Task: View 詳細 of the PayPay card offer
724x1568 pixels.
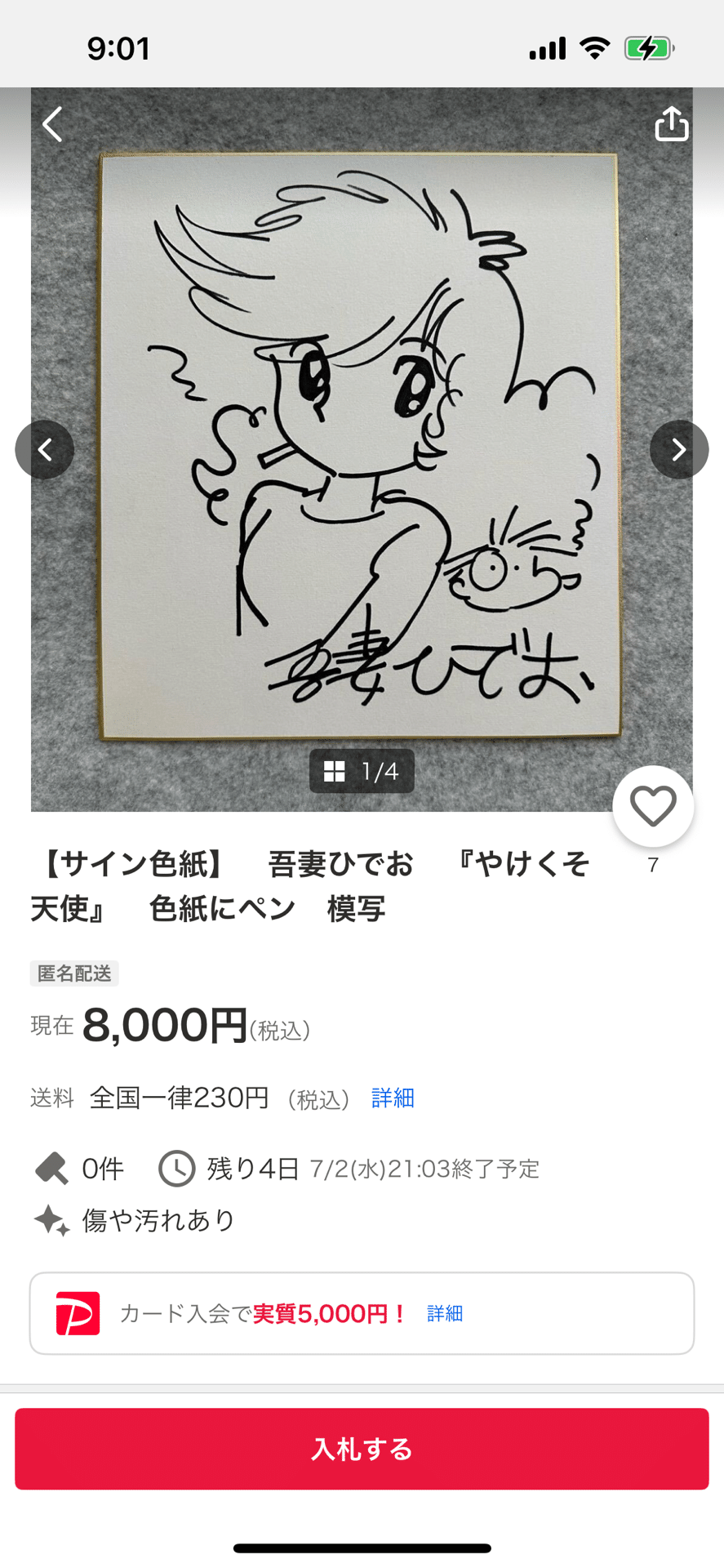Action: 445,1313
